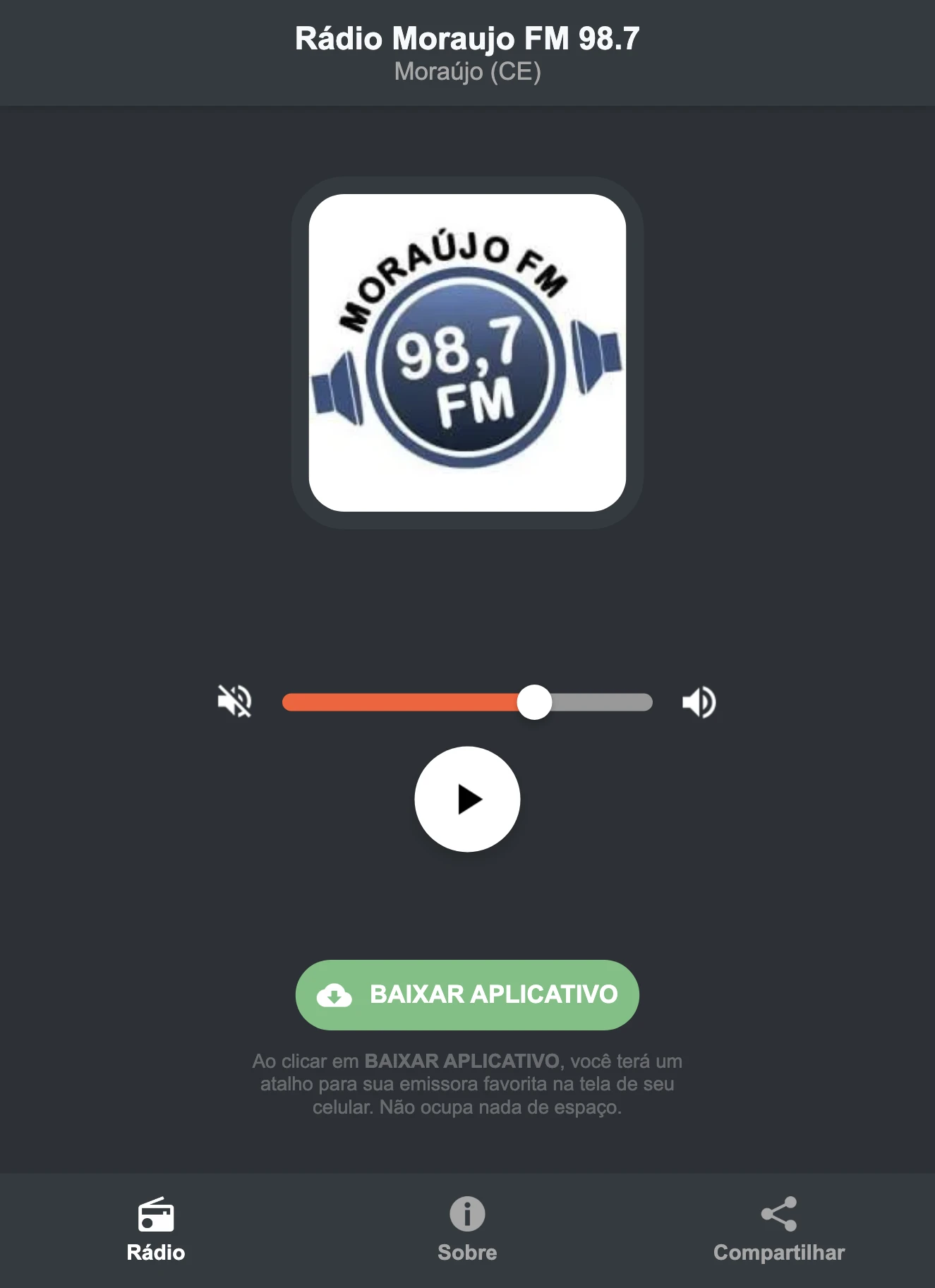Select the Moraújo (CE) subtitle text
The image size is (935, 1288).
(x=467, y=71)
